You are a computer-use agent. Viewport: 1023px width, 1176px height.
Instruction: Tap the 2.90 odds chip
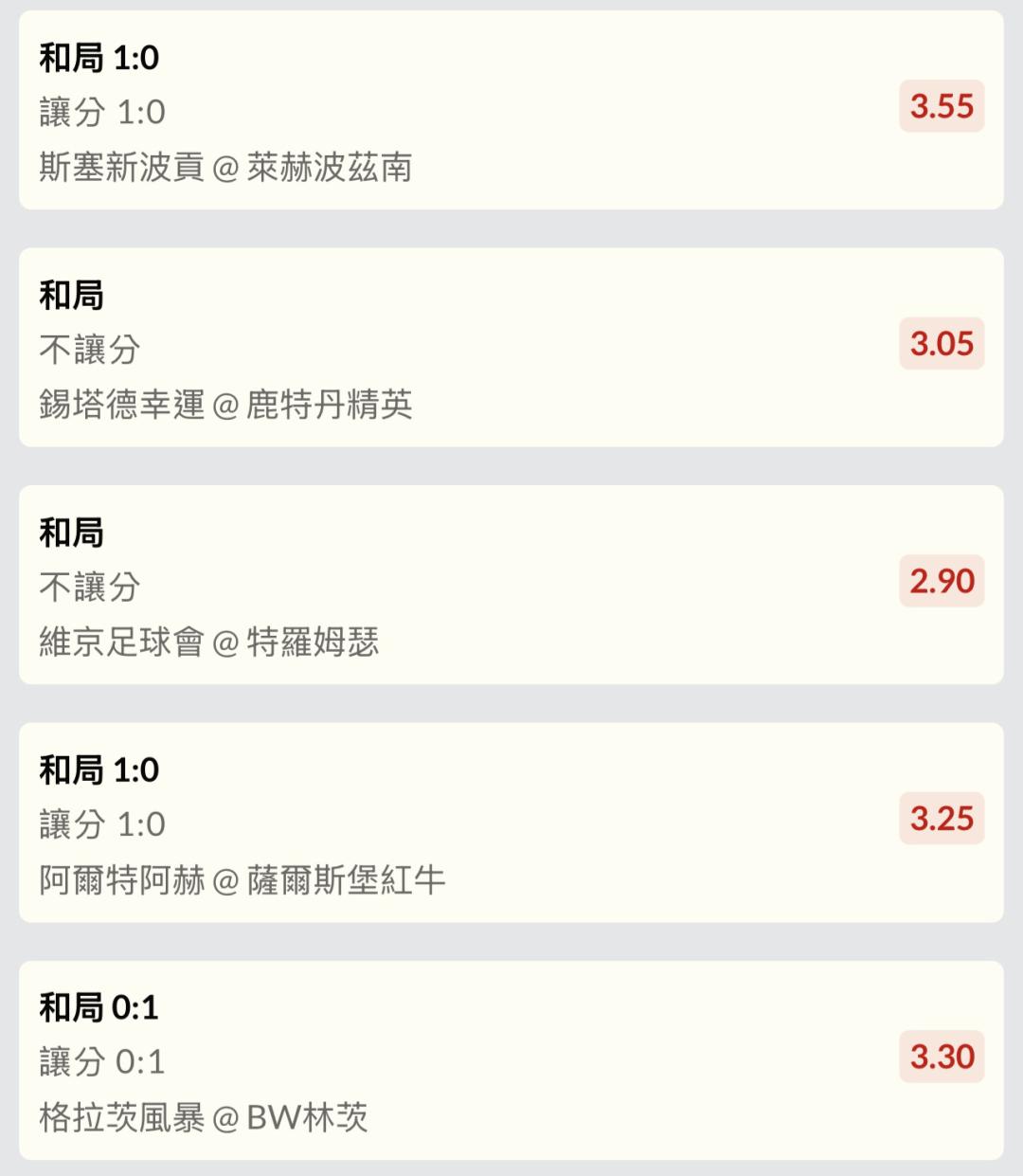(x=942, y=581)
